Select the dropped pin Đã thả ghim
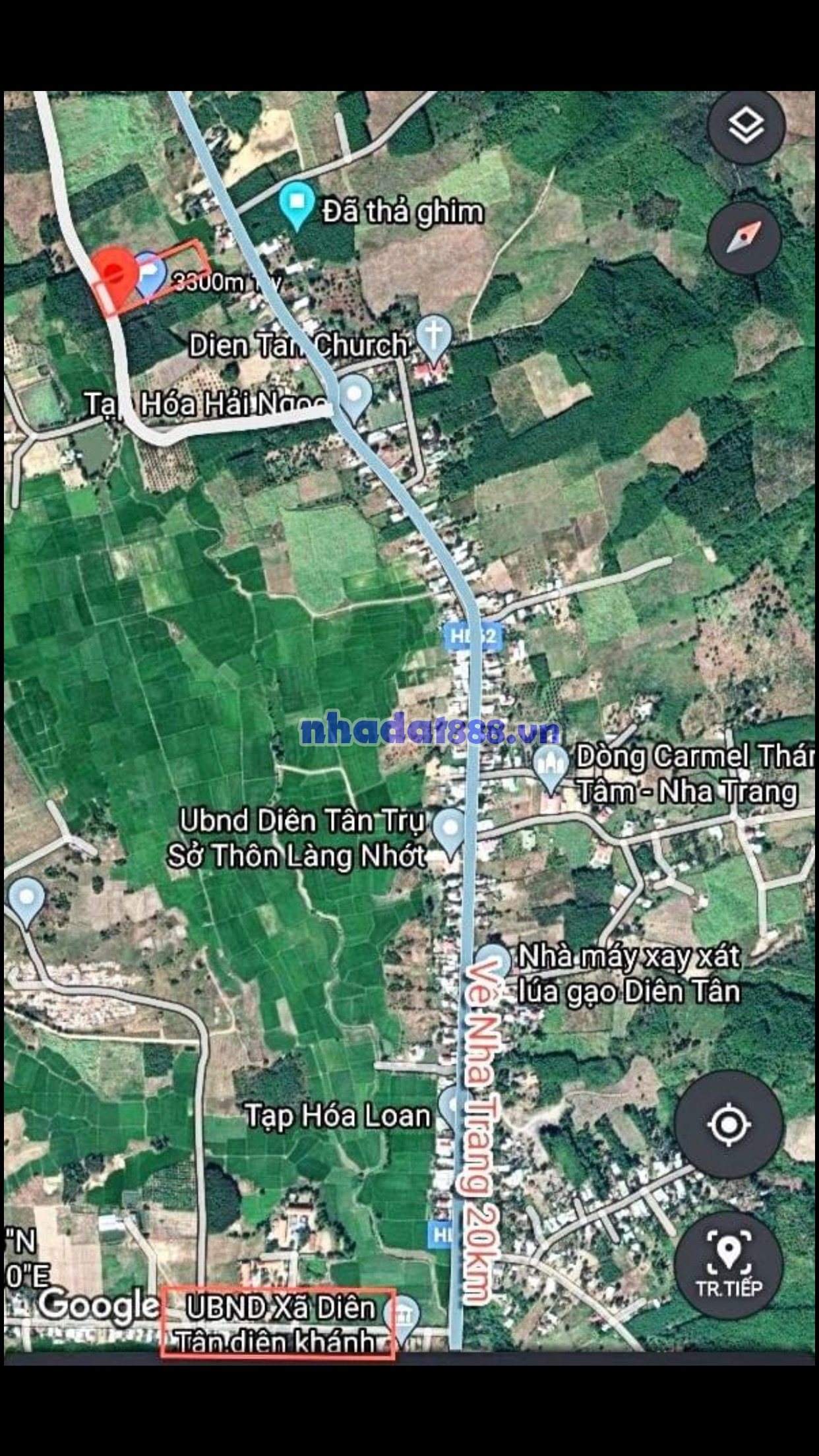The width and height of the screenshot is (819, 1456). point(296,204)
